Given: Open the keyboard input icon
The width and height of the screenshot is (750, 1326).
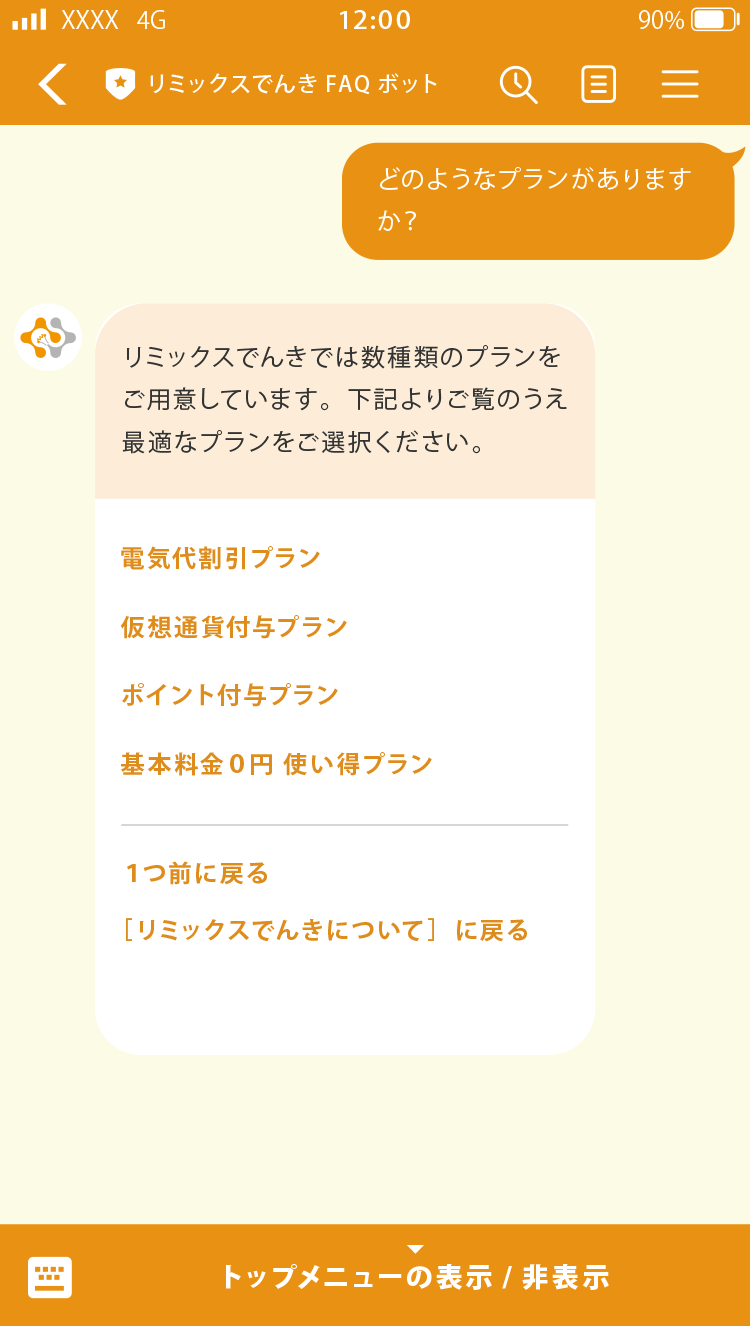Looking at the screenshot, I should point(50,1277).
